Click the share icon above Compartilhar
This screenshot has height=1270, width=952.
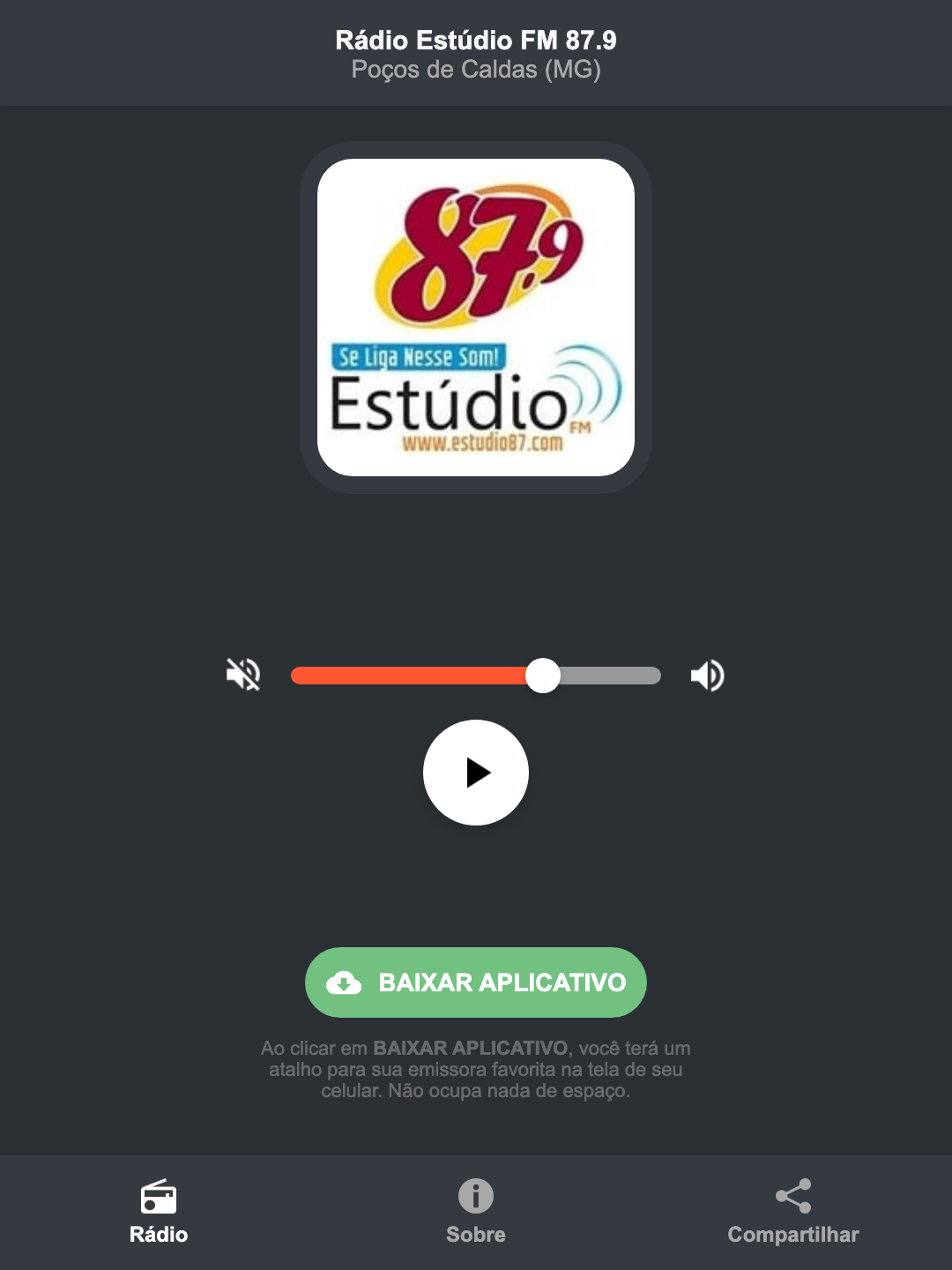coord(792,1195)
